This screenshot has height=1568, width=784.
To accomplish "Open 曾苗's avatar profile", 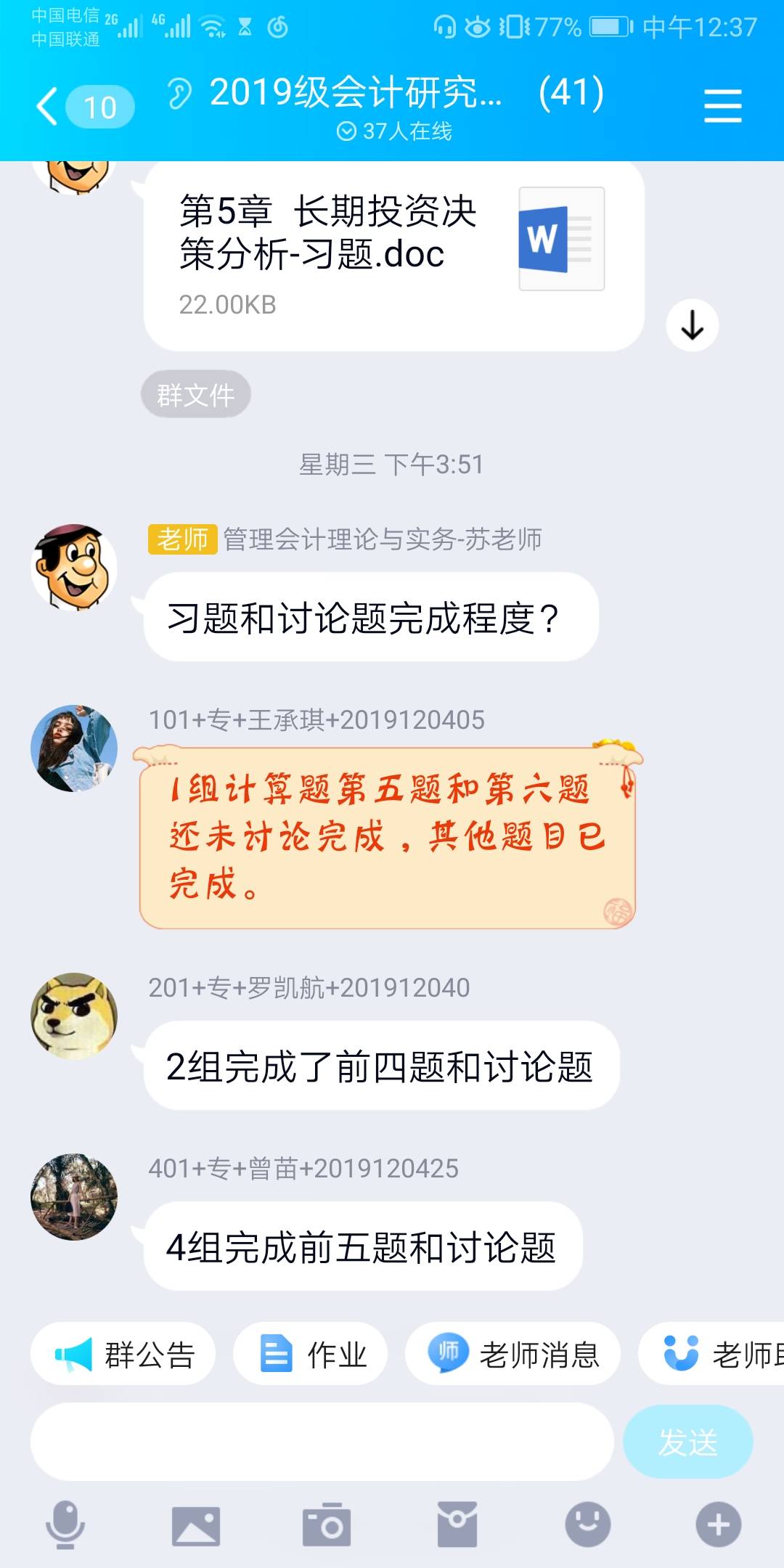I will 74,1196.
